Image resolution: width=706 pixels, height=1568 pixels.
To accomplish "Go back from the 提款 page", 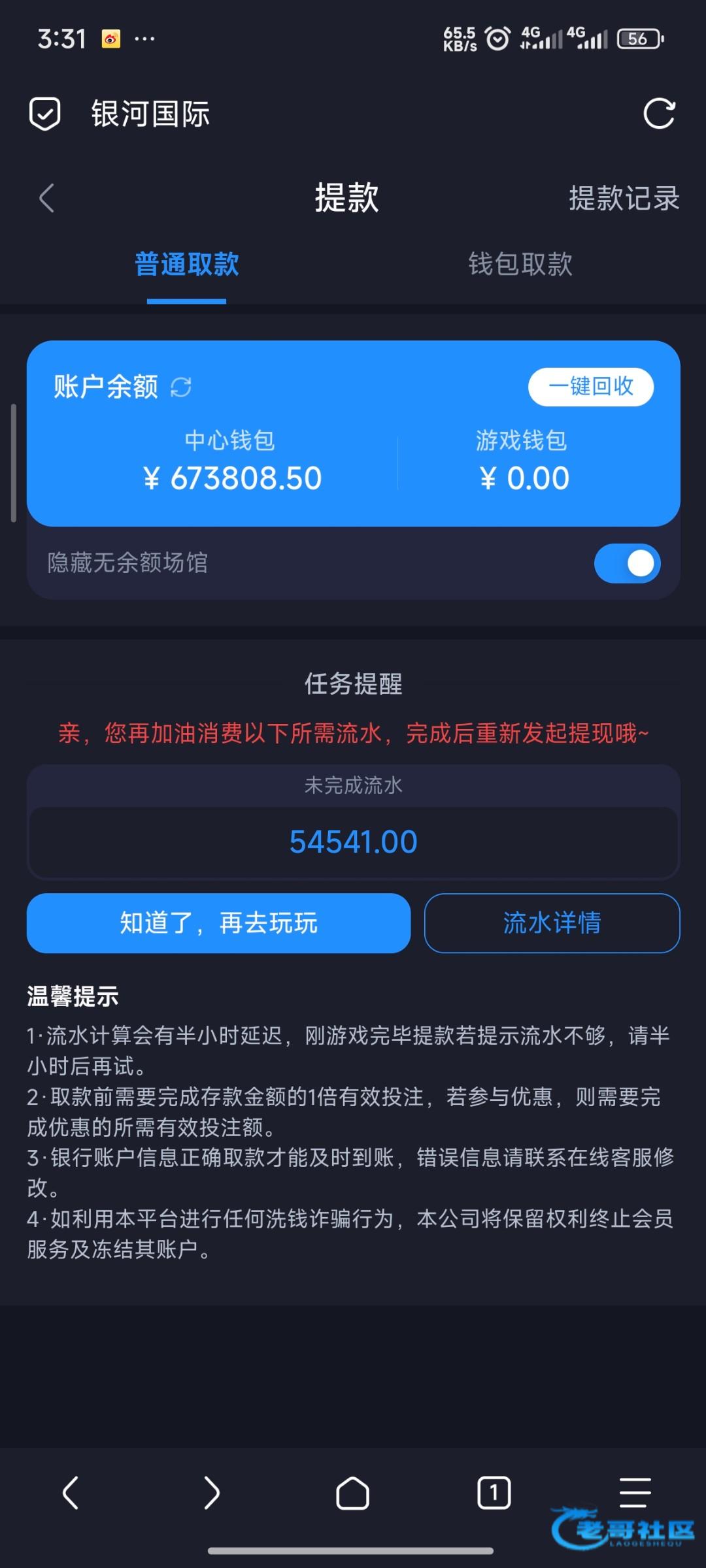I will [46, 198].
